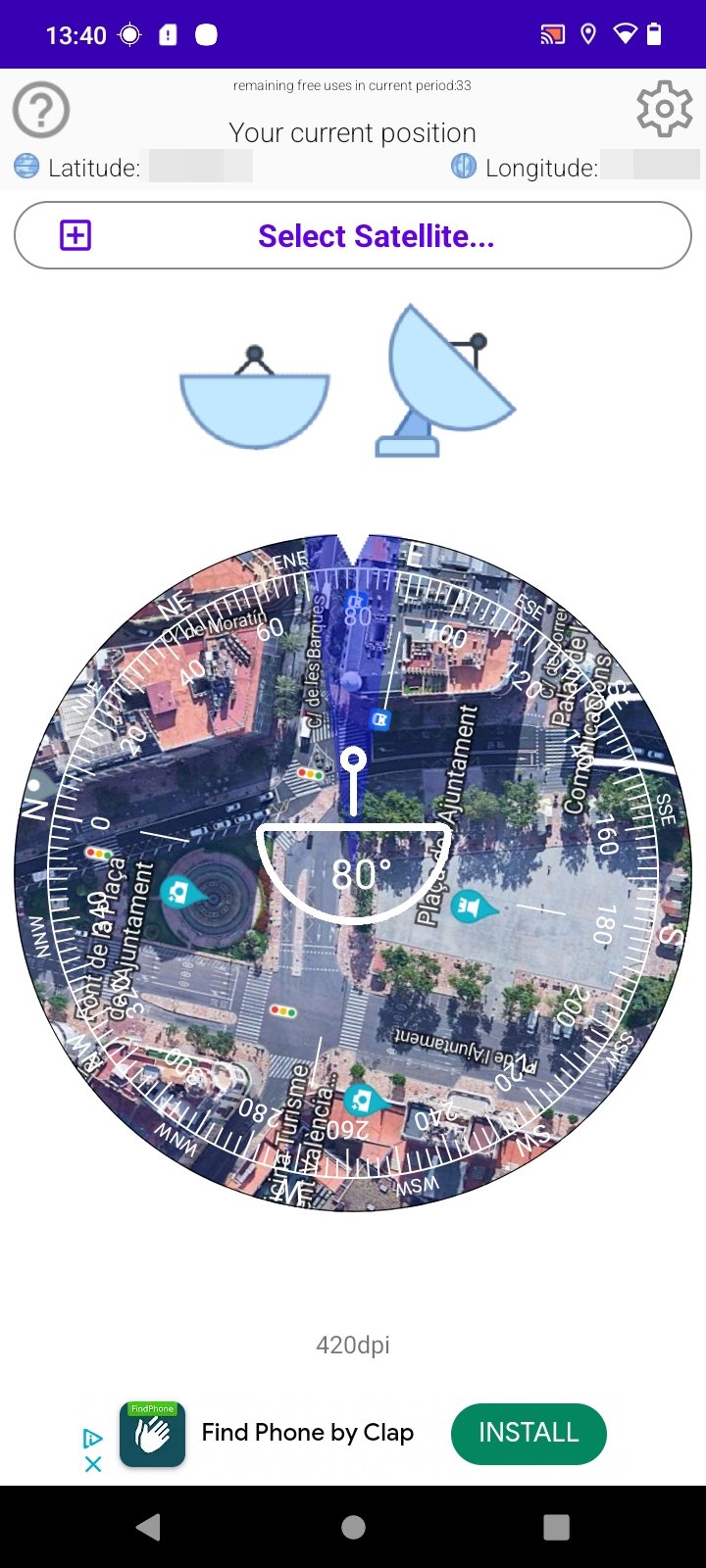Open the settings gear icon
706x1568 pixels.
665,108
